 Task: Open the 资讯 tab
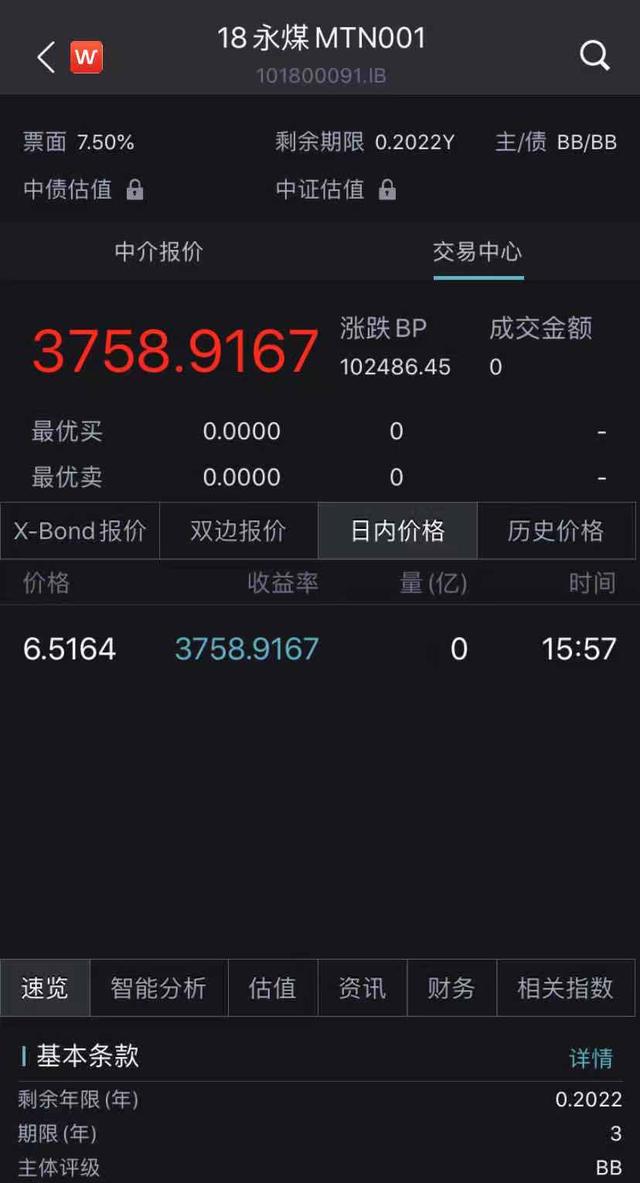point(362,988)
